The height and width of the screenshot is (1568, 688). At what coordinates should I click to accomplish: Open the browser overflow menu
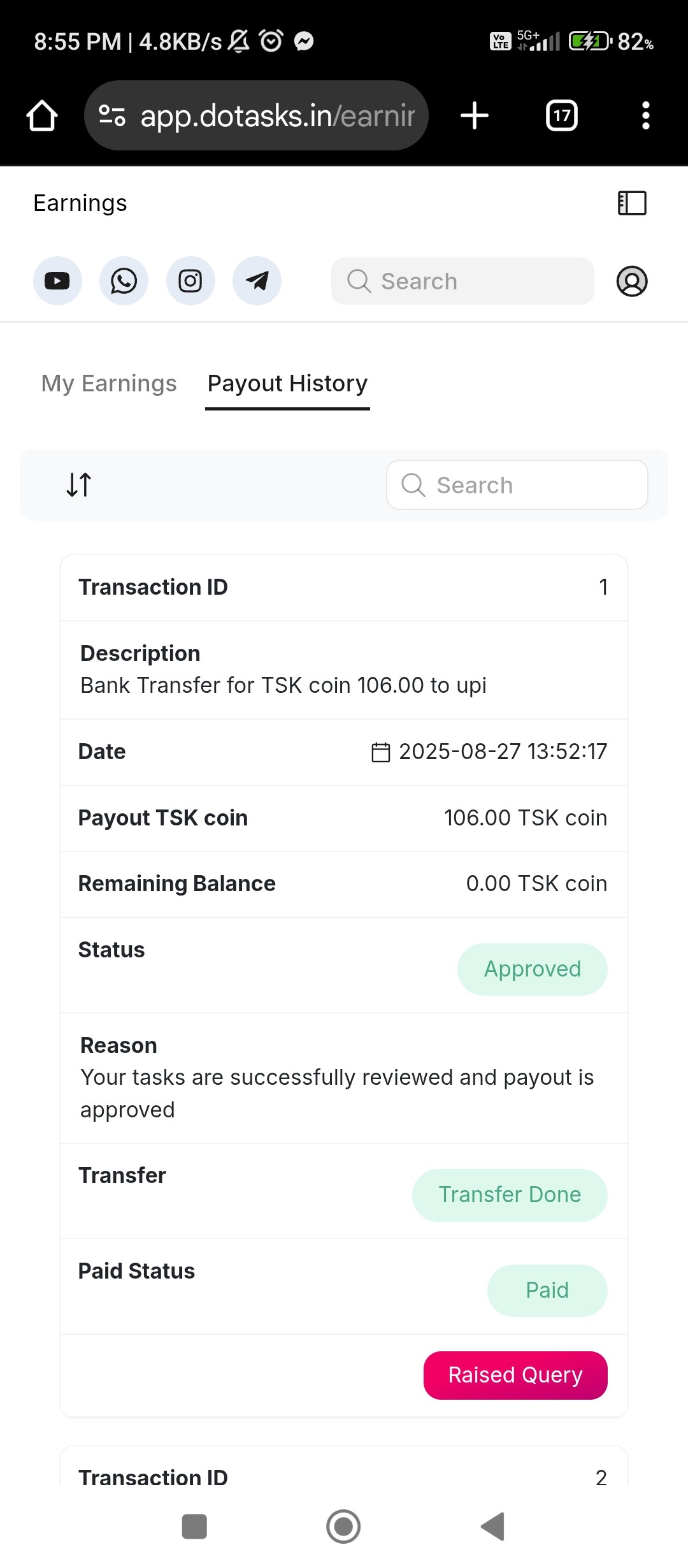pyautogui.click(x=645, y=115)
